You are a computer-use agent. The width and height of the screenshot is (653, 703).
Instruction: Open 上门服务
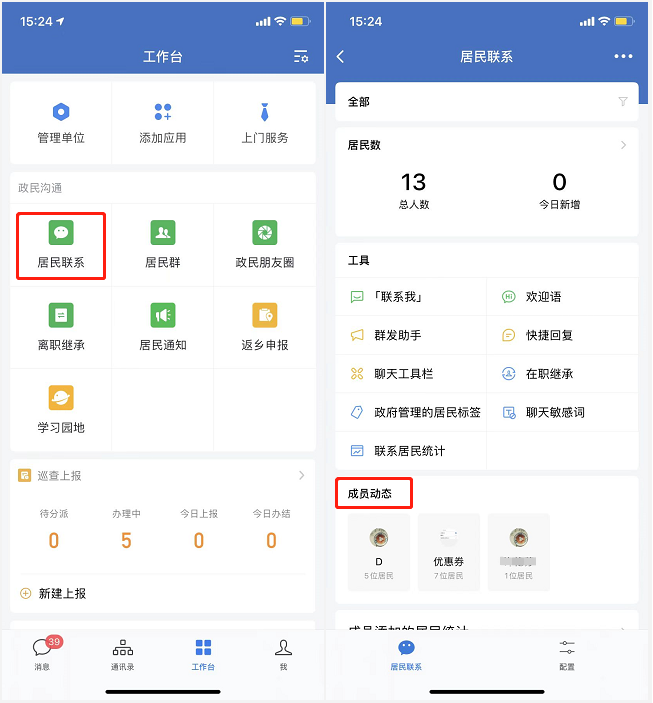[265, 123]
